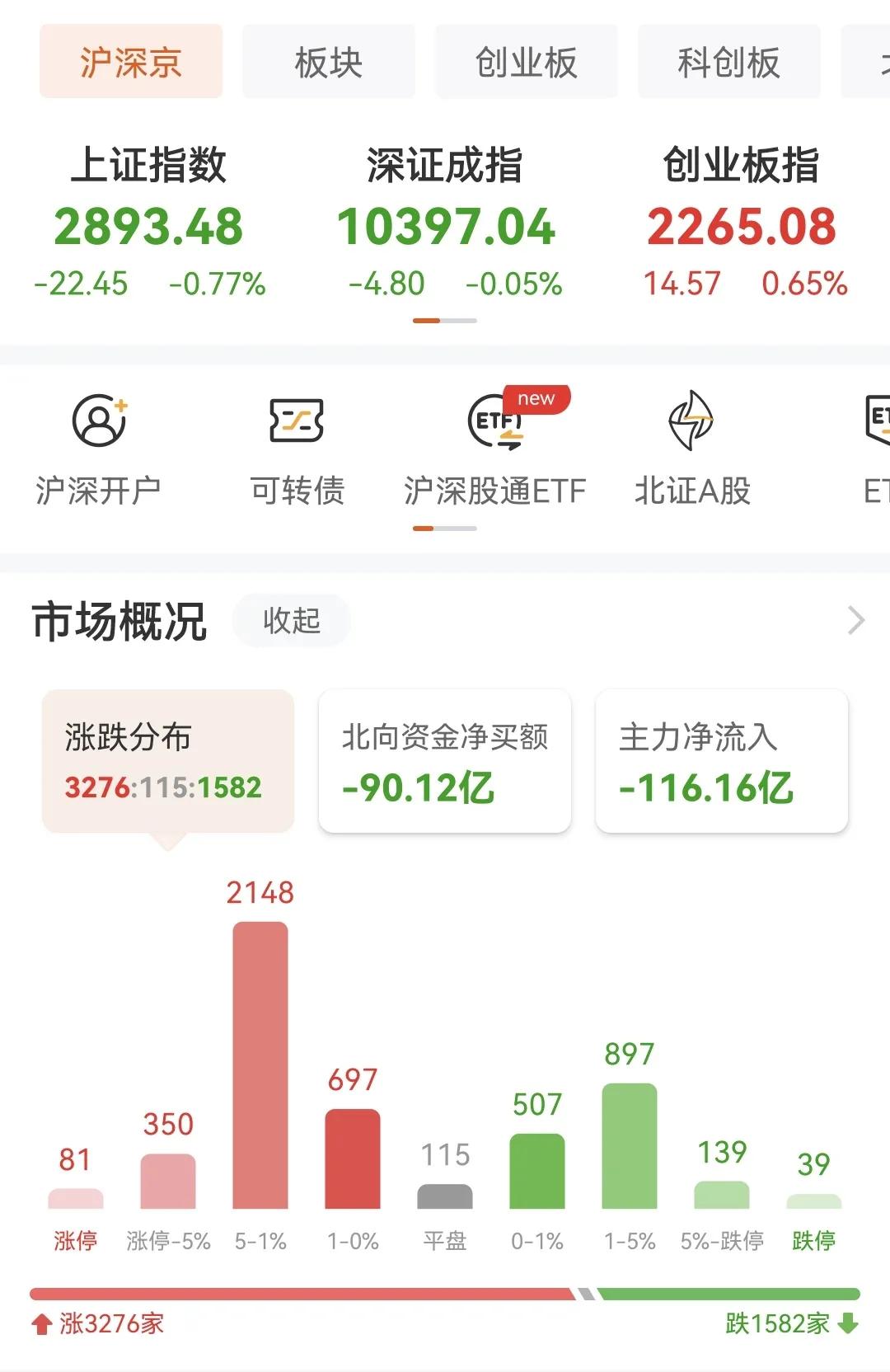890x1372 pixels.
Task: Open the 北向资金净买额 card showing -90.12亿
Action: click(x=445, y=759)
